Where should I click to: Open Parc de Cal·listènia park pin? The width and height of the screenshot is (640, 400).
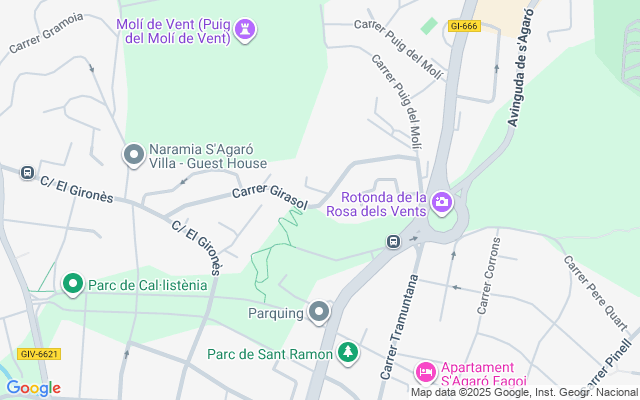click(x=73, y=285)
